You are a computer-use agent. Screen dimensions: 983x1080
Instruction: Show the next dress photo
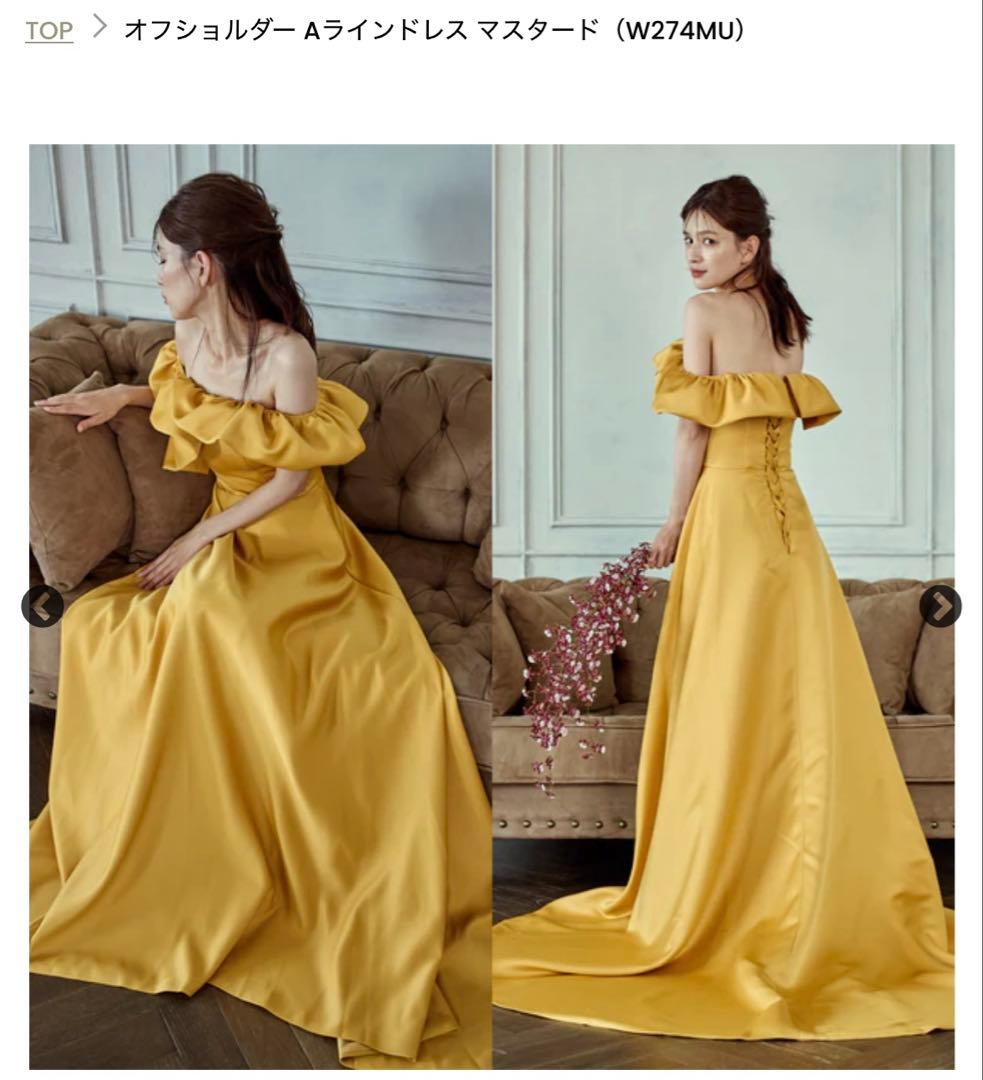click(x=940, y=606)
